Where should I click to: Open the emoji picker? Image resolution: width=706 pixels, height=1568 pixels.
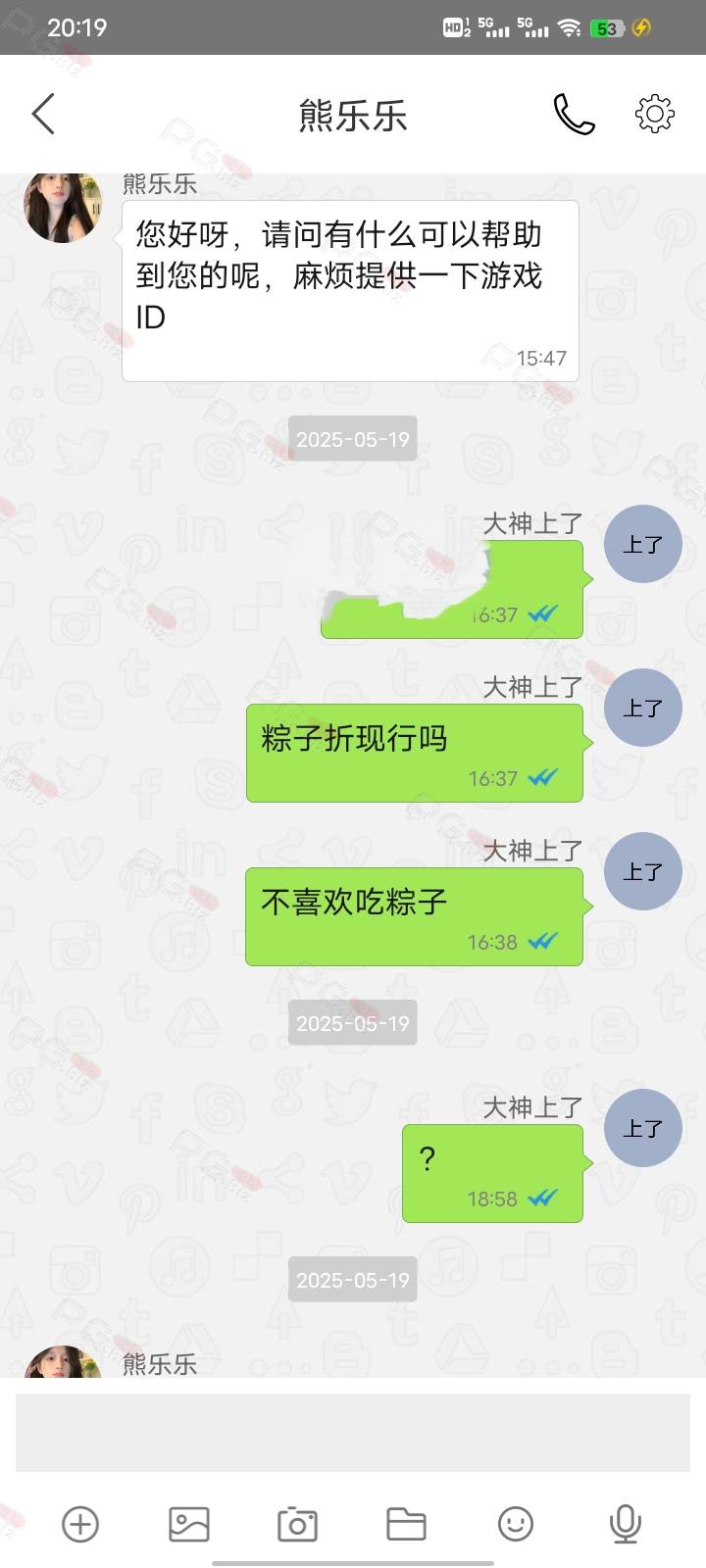click(516, 1524)
